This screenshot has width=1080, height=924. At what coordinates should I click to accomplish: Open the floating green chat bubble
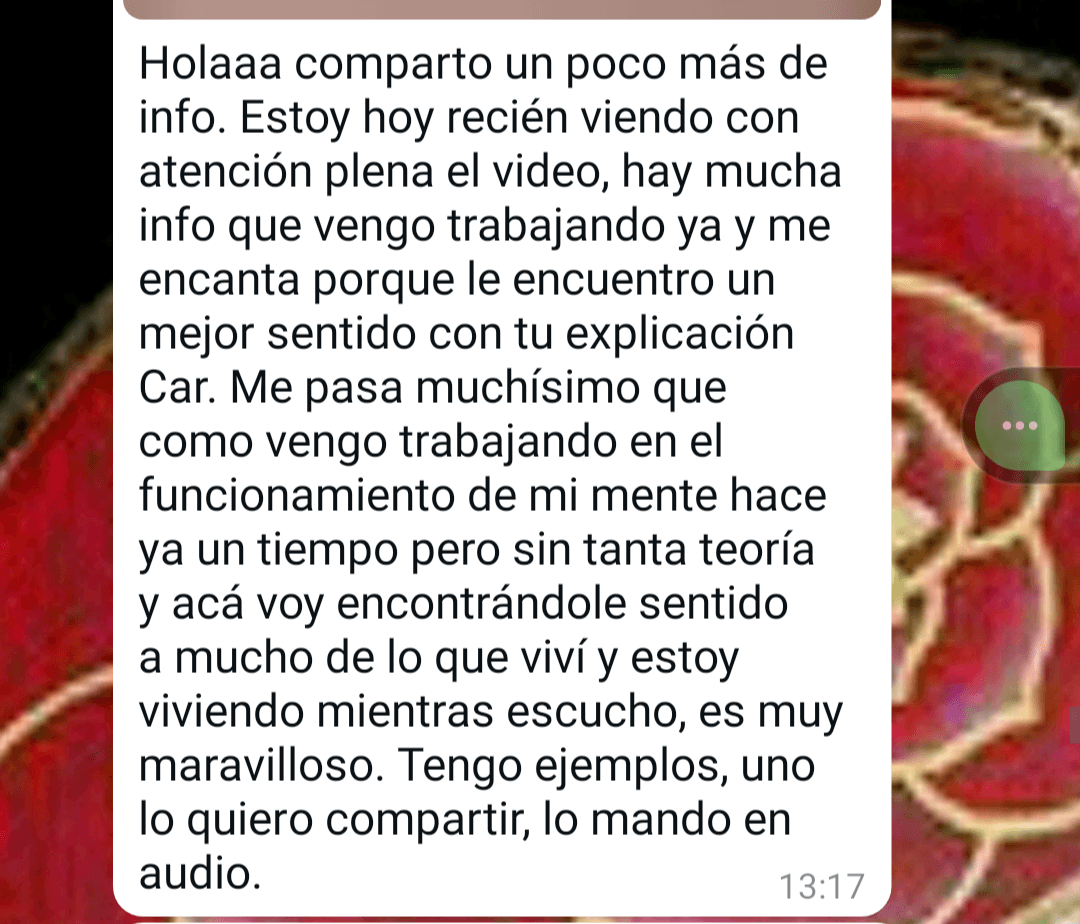pos(1021,426)
